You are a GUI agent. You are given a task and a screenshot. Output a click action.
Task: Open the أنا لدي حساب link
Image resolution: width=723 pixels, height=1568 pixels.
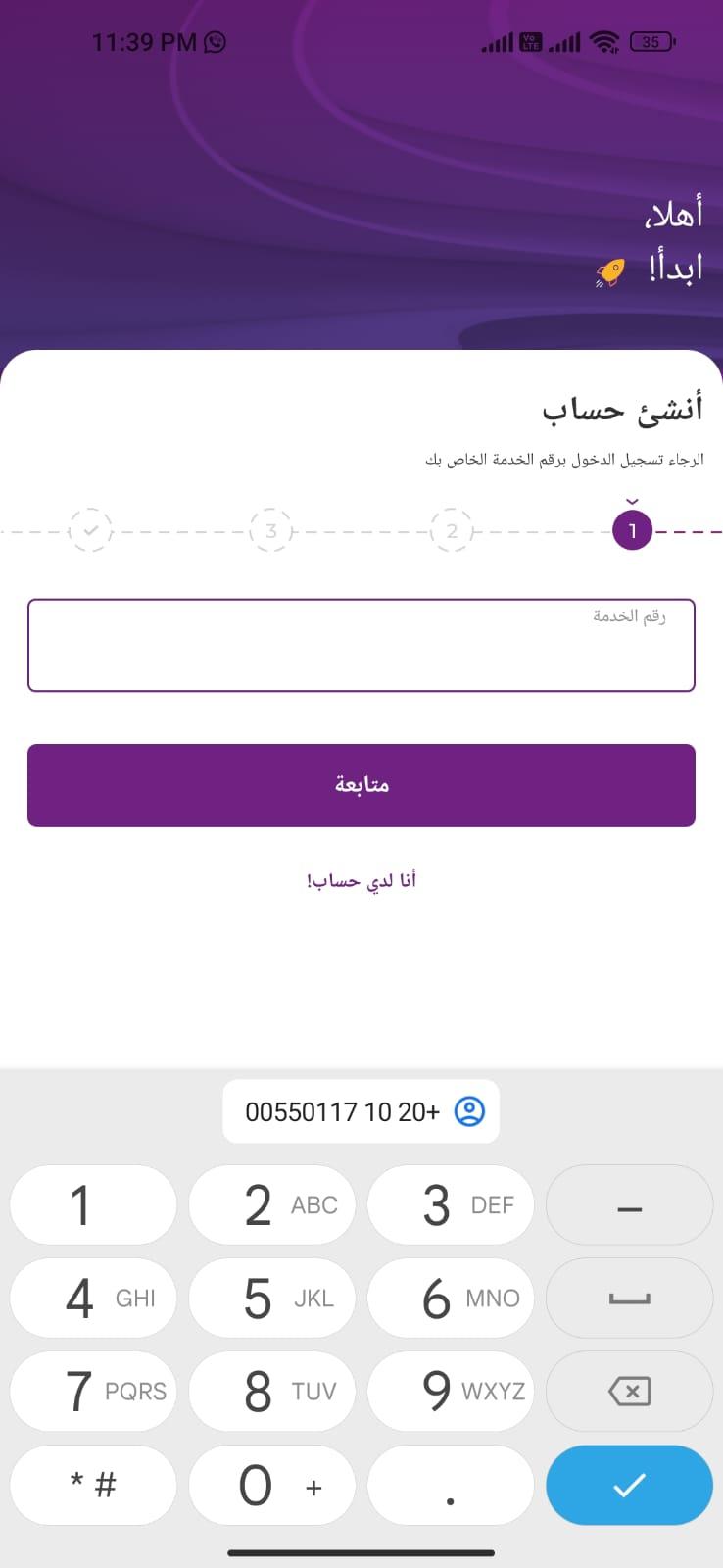(x=361, y=881)
